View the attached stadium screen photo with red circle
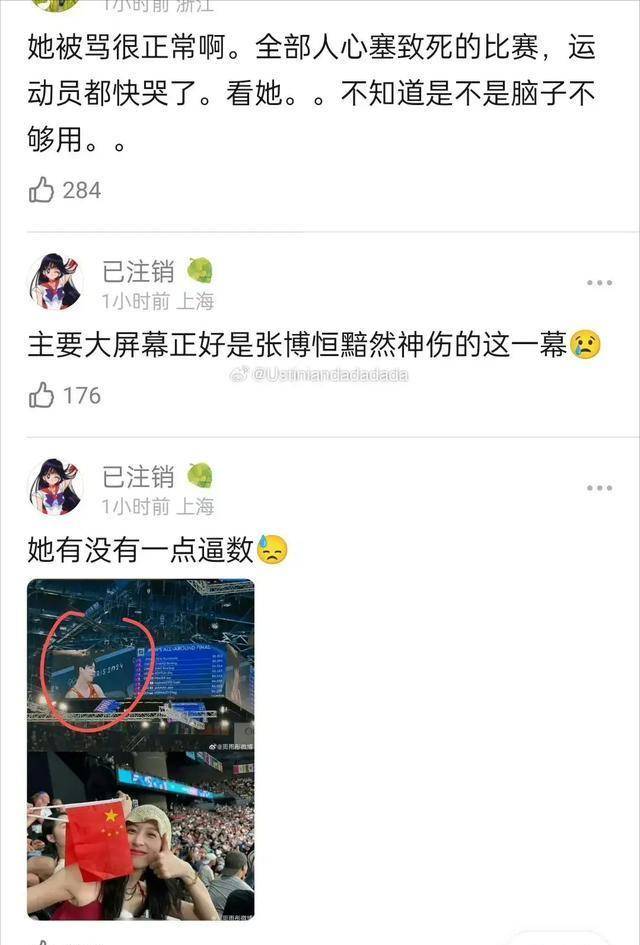The image size is (640, 945). tap(140, 664)
